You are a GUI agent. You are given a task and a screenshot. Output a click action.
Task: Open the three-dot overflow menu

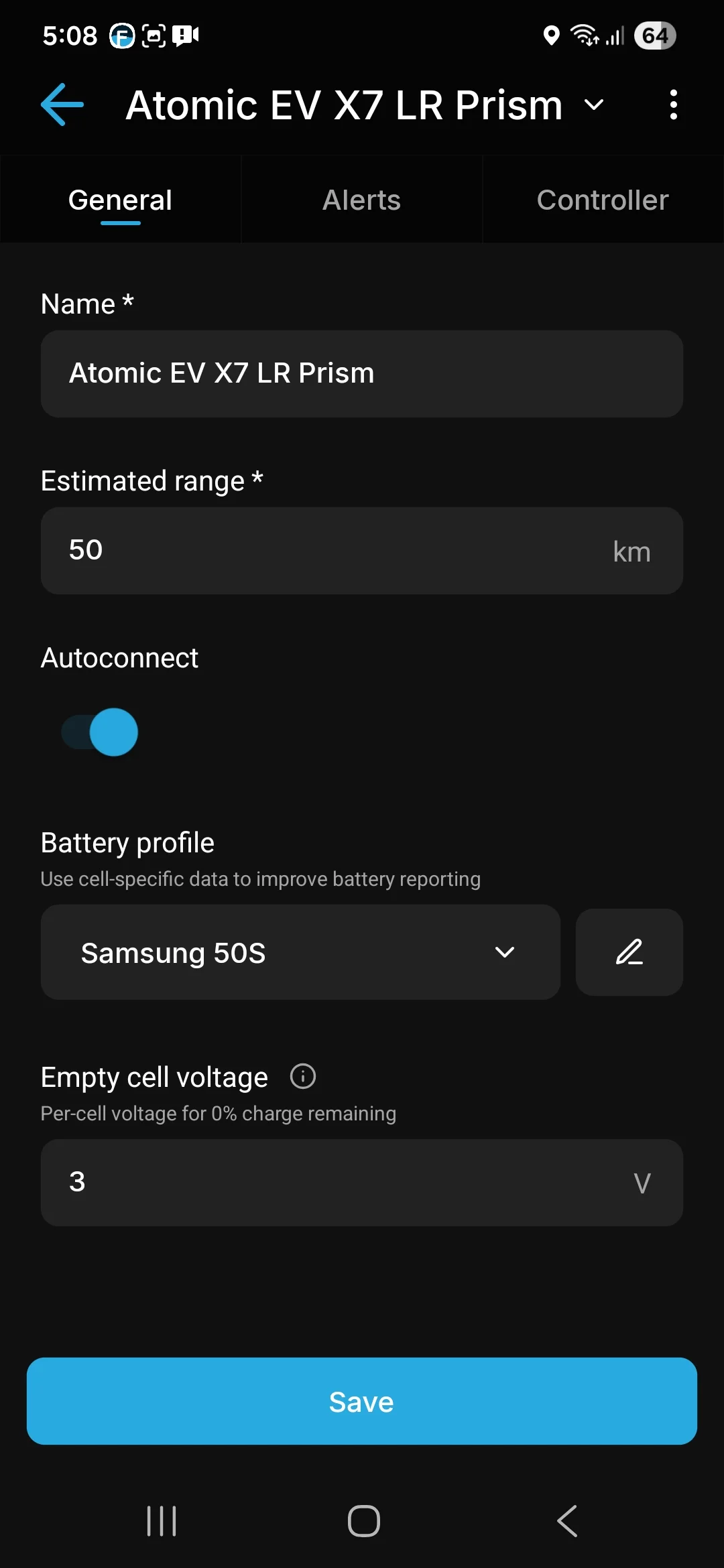tap(673, 105)
